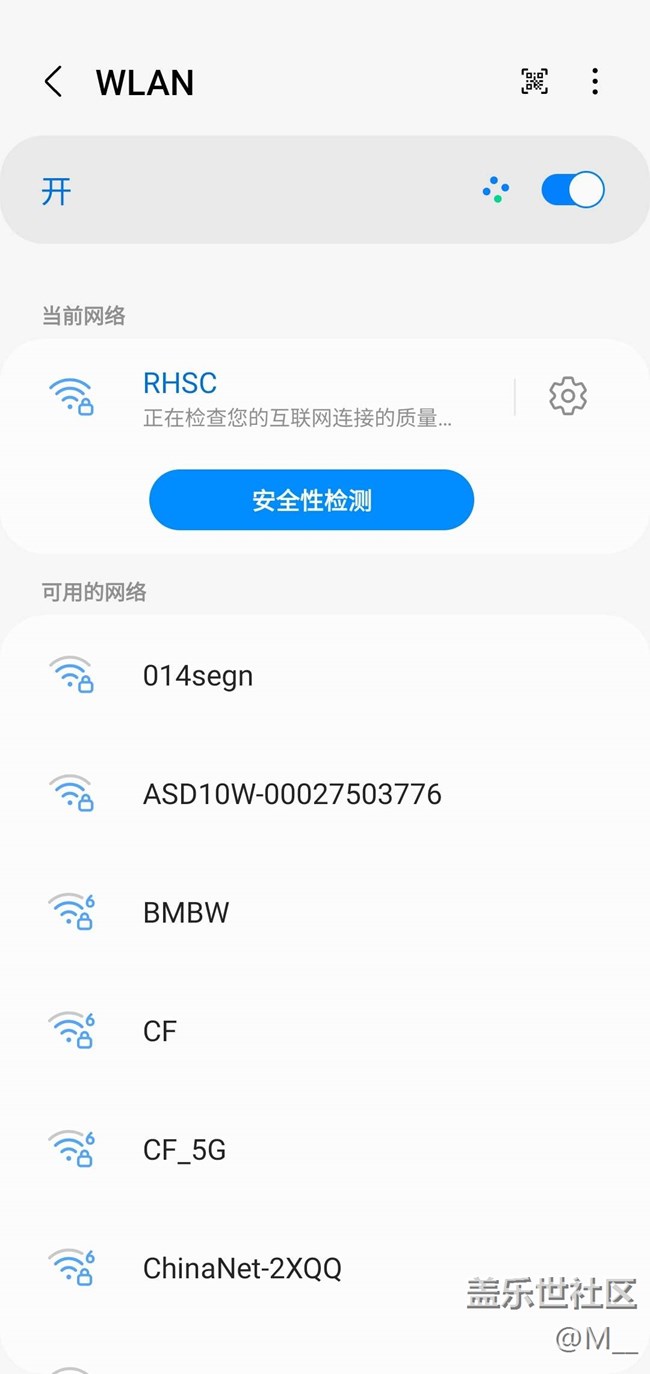650x1374 pixels.
Task: Open the overflow menu
Action: tap(595, 82)
